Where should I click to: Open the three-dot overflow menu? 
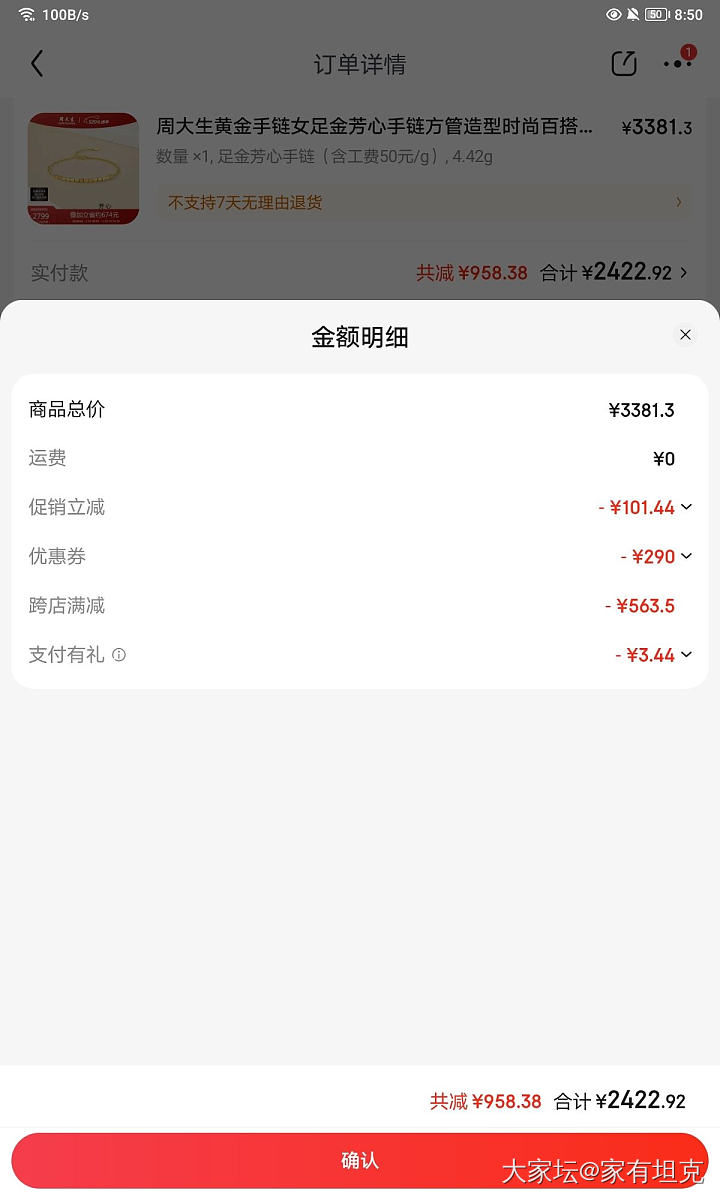point(677,64)
